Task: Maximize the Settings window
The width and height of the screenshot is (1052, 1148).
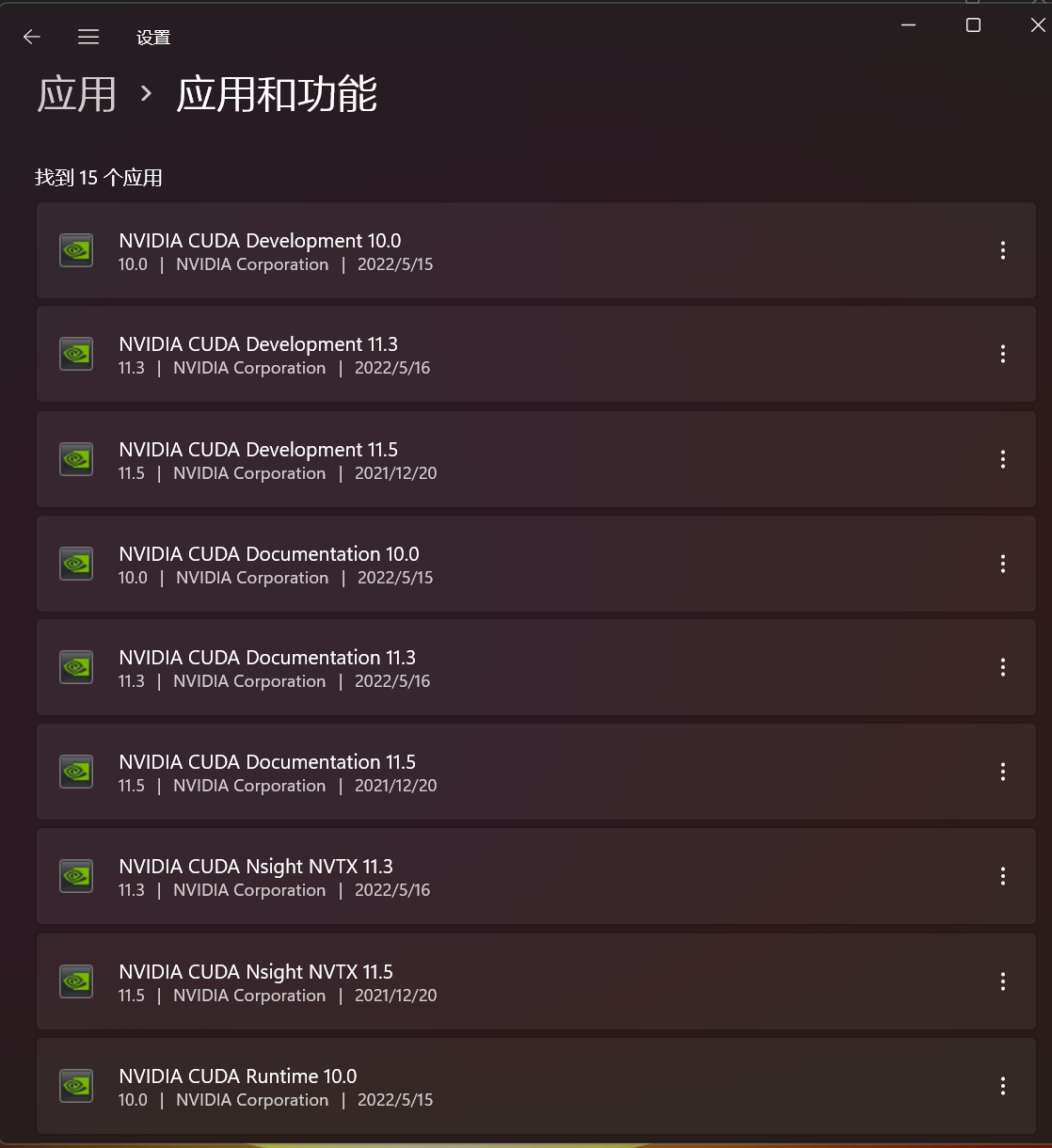Action: [x=973, y=25]
